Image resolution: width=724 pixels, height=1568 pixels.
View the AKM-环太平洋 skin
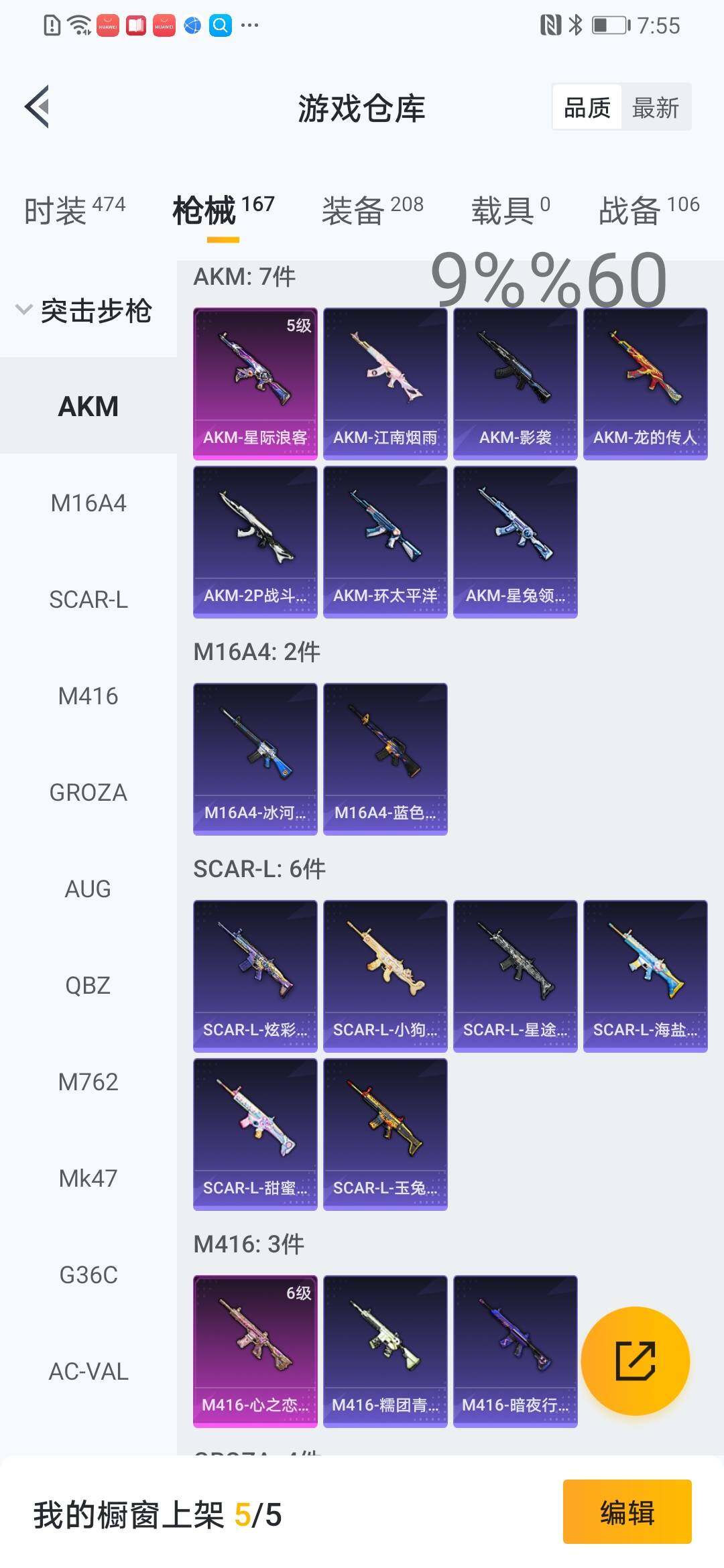[x=385, y=541]
